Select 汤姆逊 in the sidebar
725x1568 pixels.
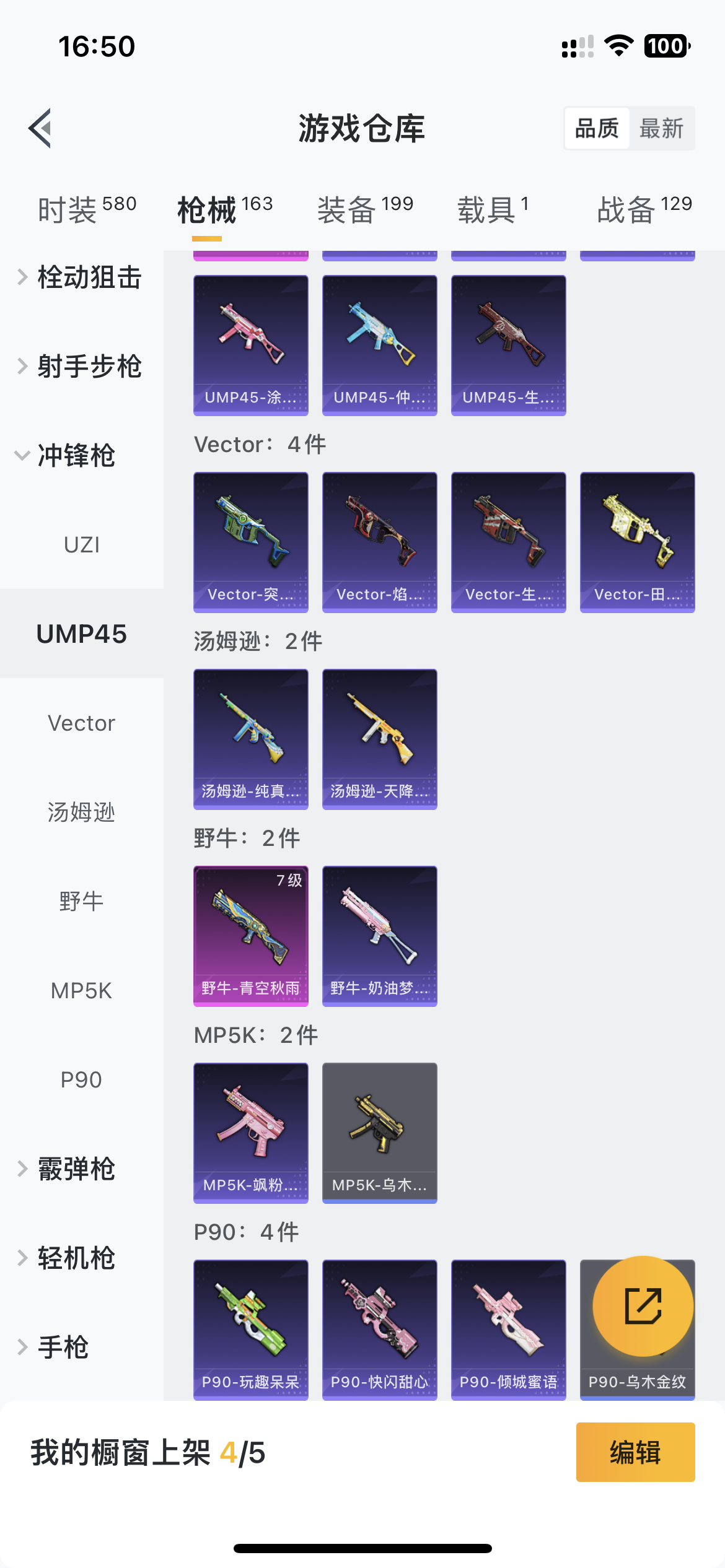pos(82,812)
